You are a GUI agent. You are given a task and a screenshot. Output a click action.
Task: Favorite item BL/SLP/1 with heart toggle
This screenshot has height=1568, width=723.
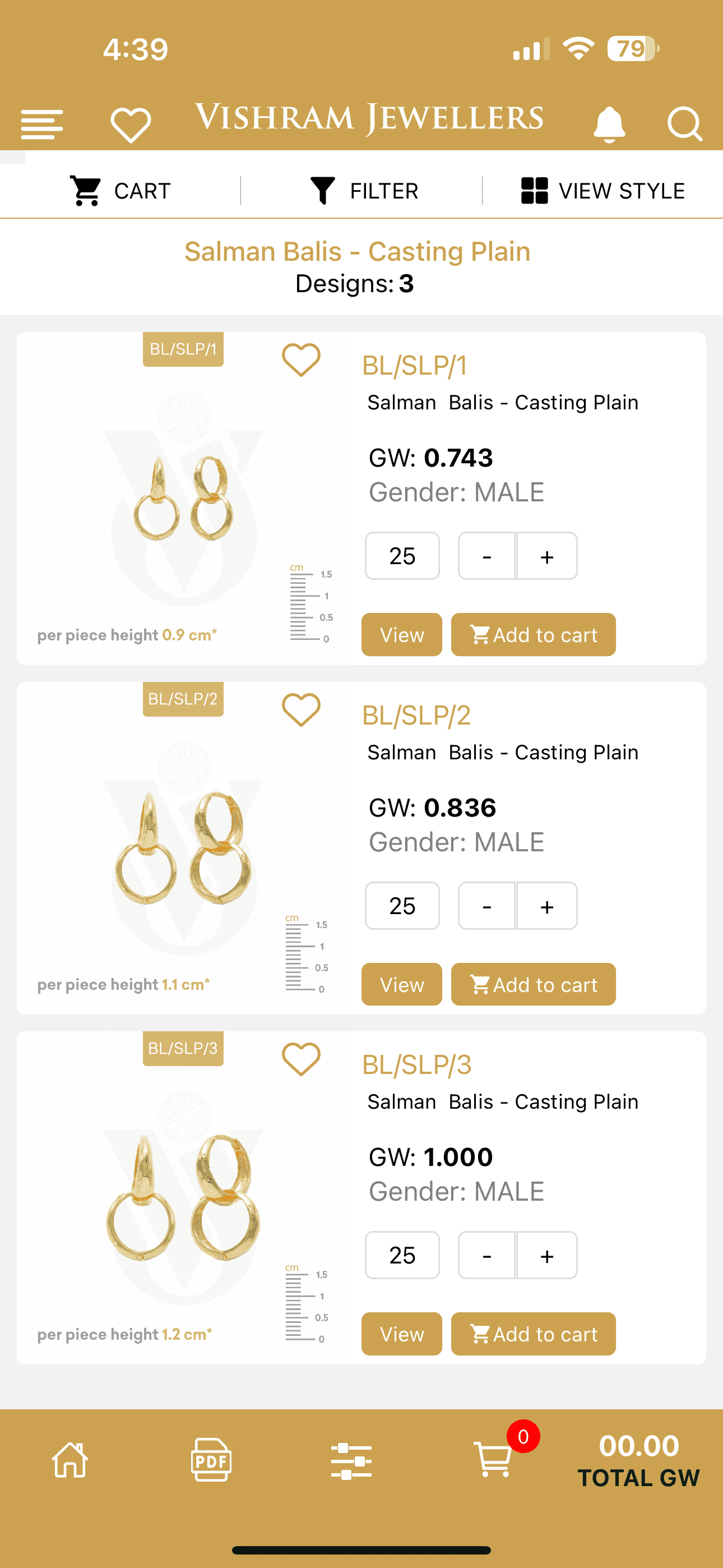(300, 361)
